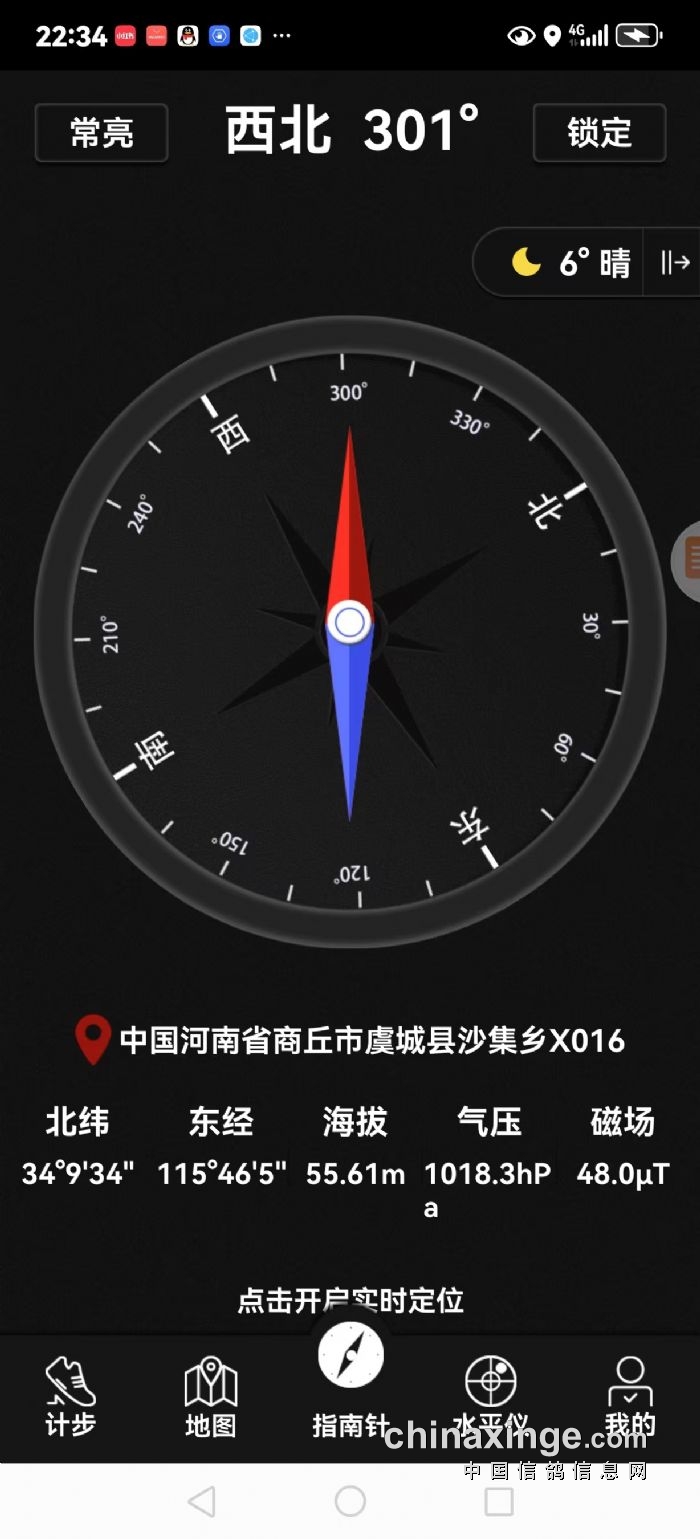
Task: Tap 点击开启实时定位 to enable live location
Action: (350, 1300)
